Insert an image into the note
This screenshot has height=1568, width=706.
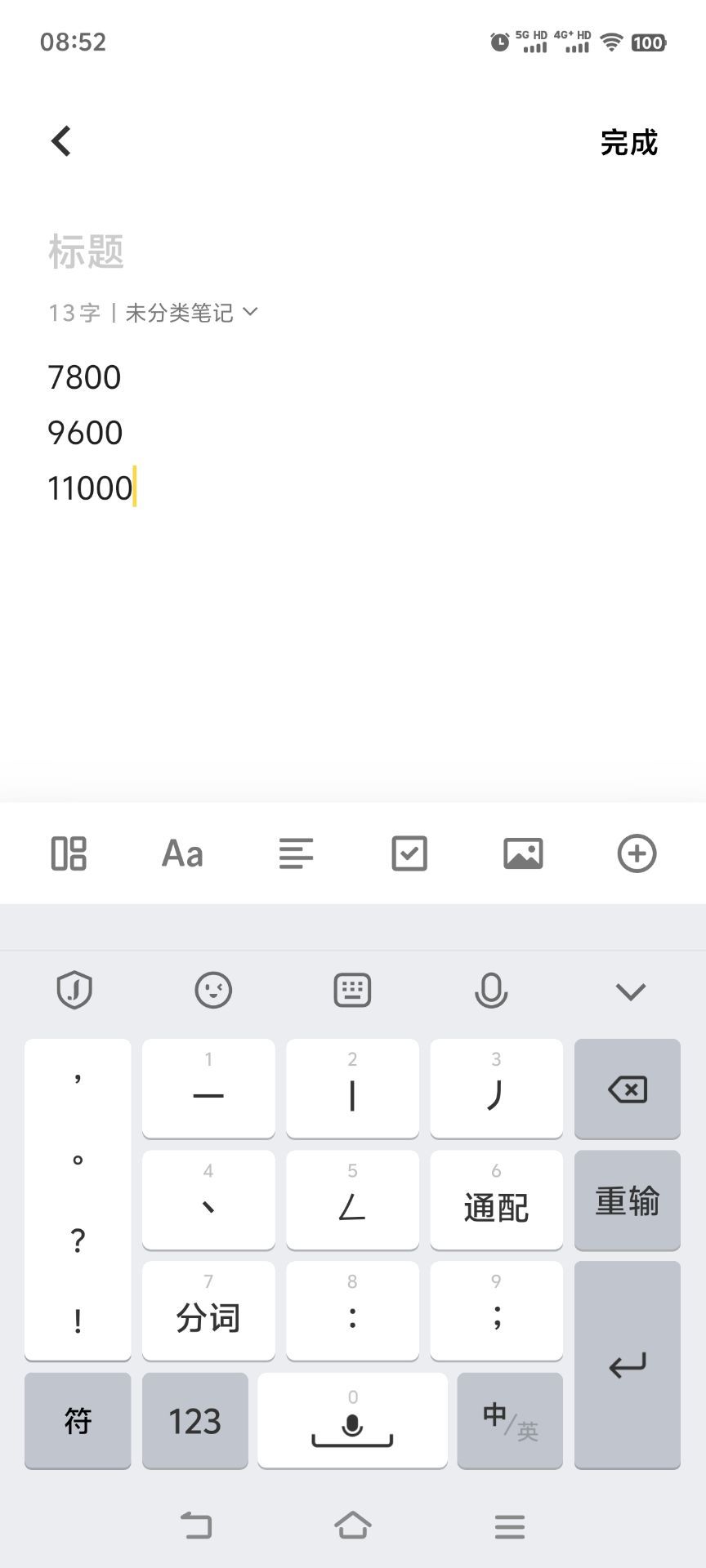(523, 853)
